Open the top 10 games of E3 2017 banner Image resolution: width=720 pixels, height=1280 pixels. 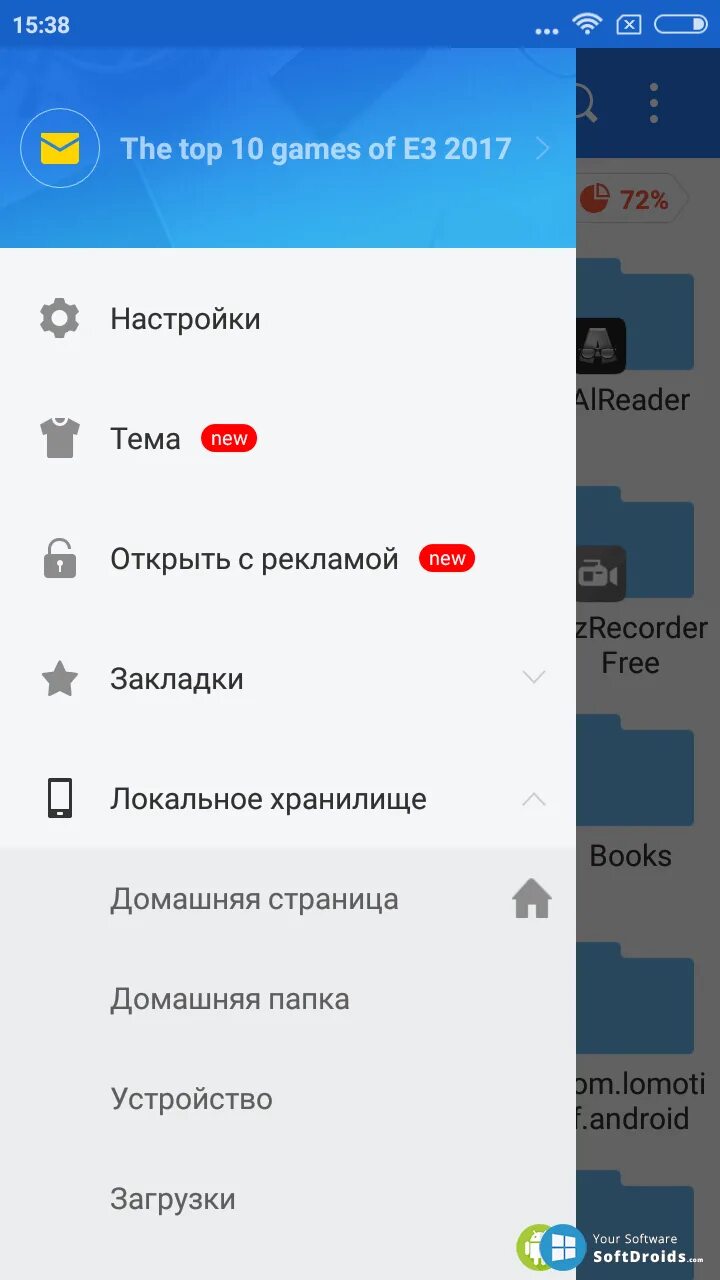pos(315,149)
